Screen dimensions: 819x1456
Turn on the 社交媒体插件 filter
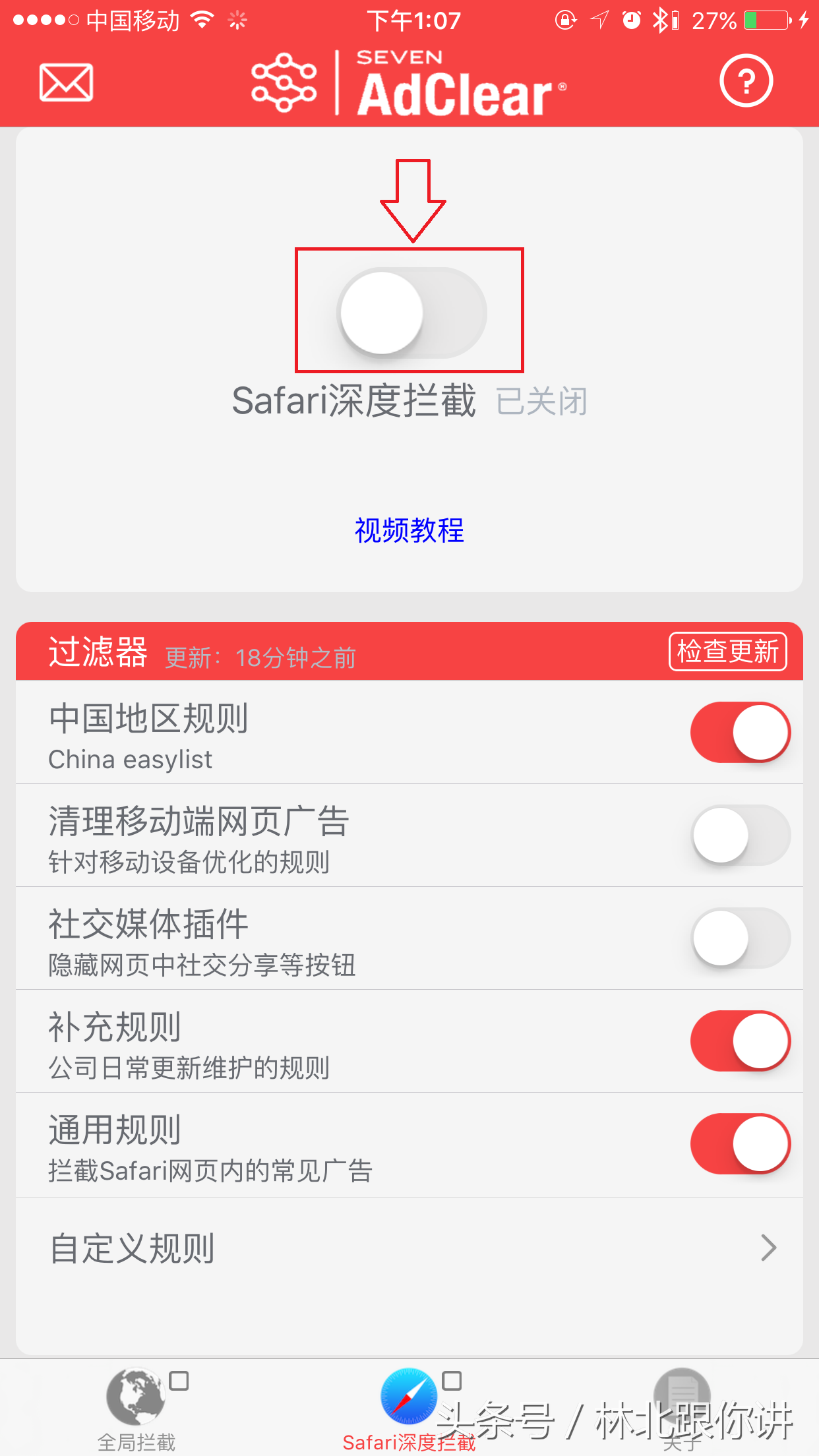(740, 938)
